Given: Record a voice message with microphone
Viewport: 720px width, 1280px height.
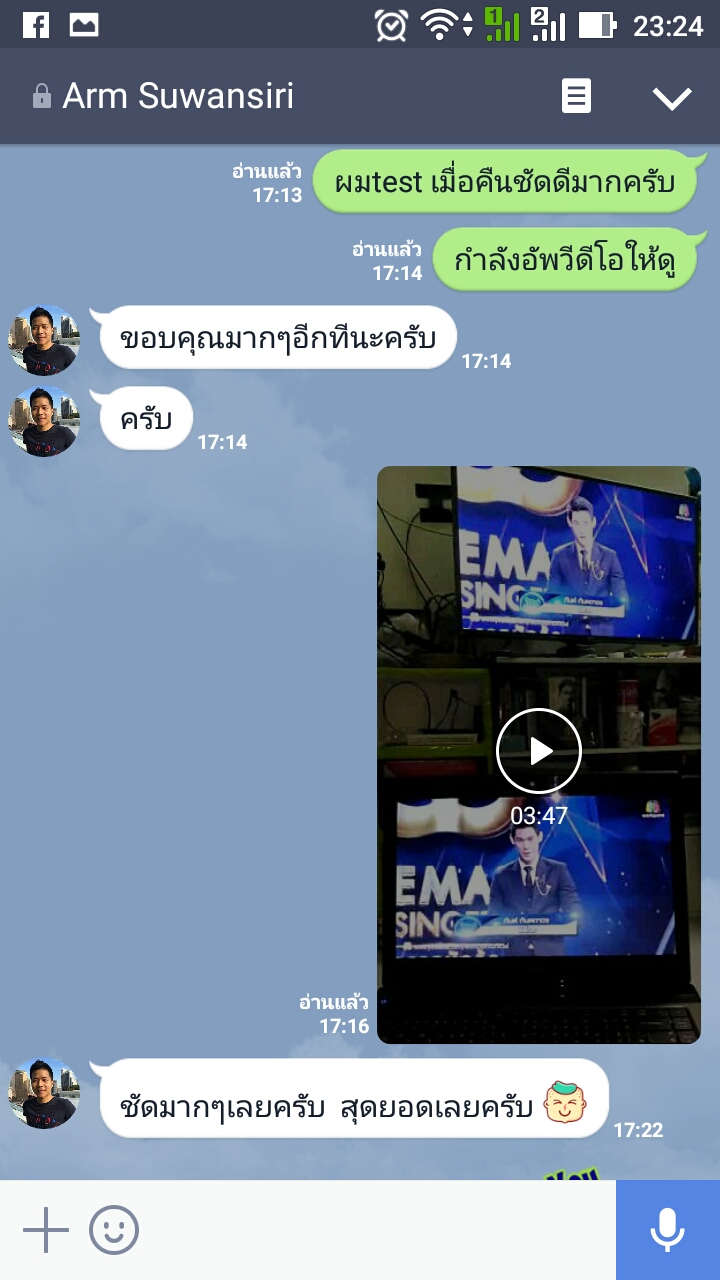Looking at the screenshot, I should [667, 1230].
